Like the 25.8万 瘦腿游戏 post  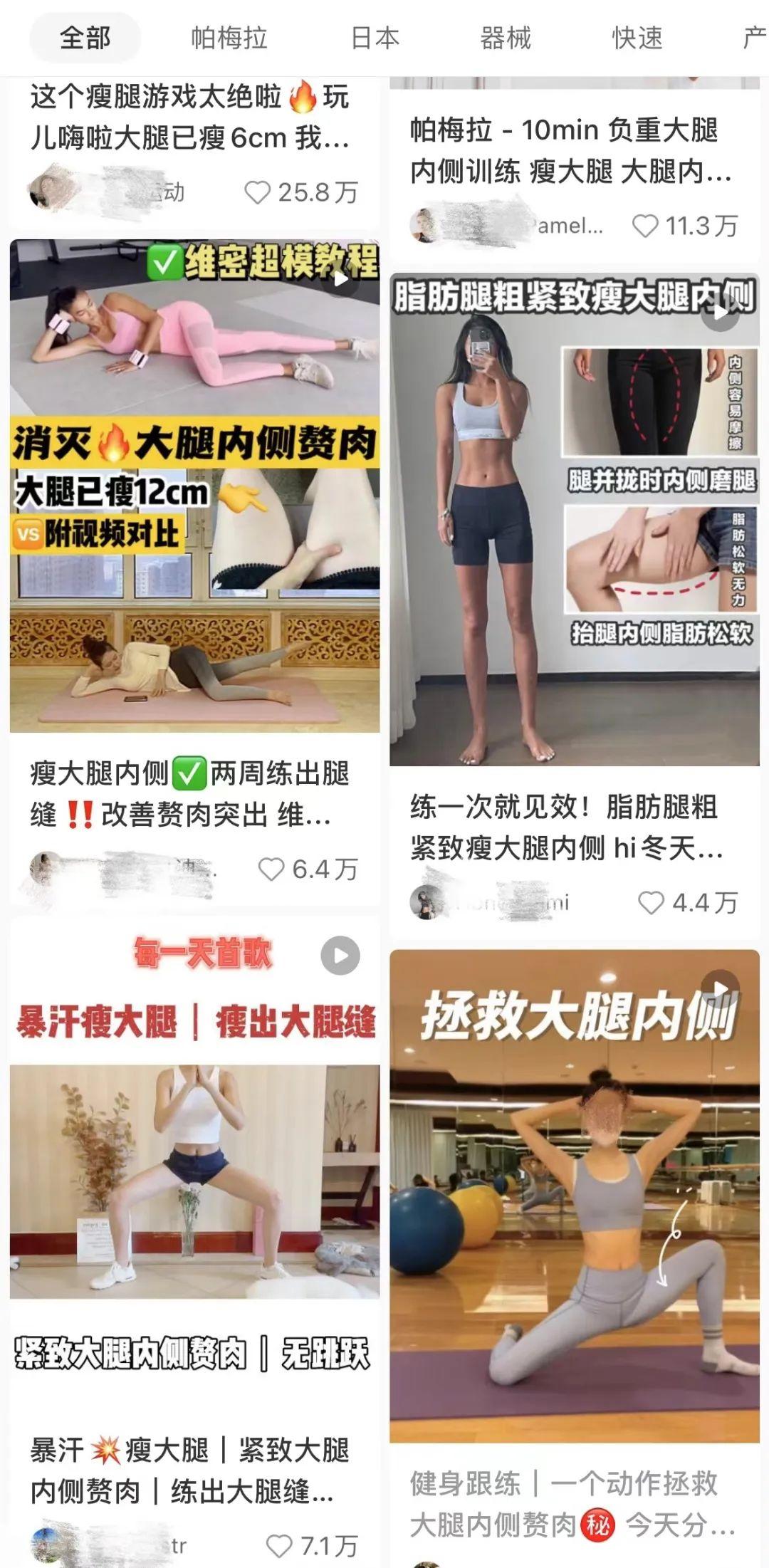coord(258,192)
